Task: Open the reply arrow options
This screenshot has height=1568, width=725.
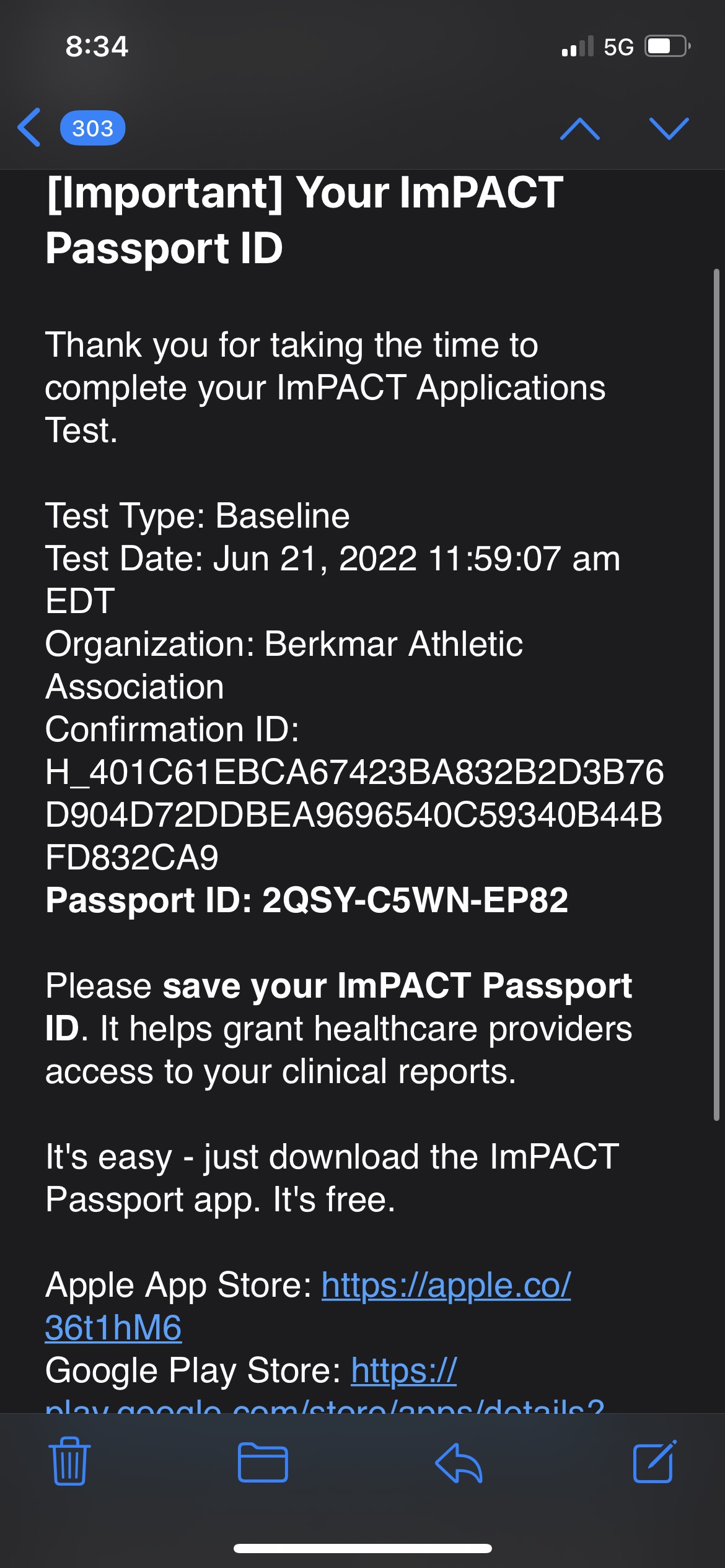Action: click(x=459, y=1463)
